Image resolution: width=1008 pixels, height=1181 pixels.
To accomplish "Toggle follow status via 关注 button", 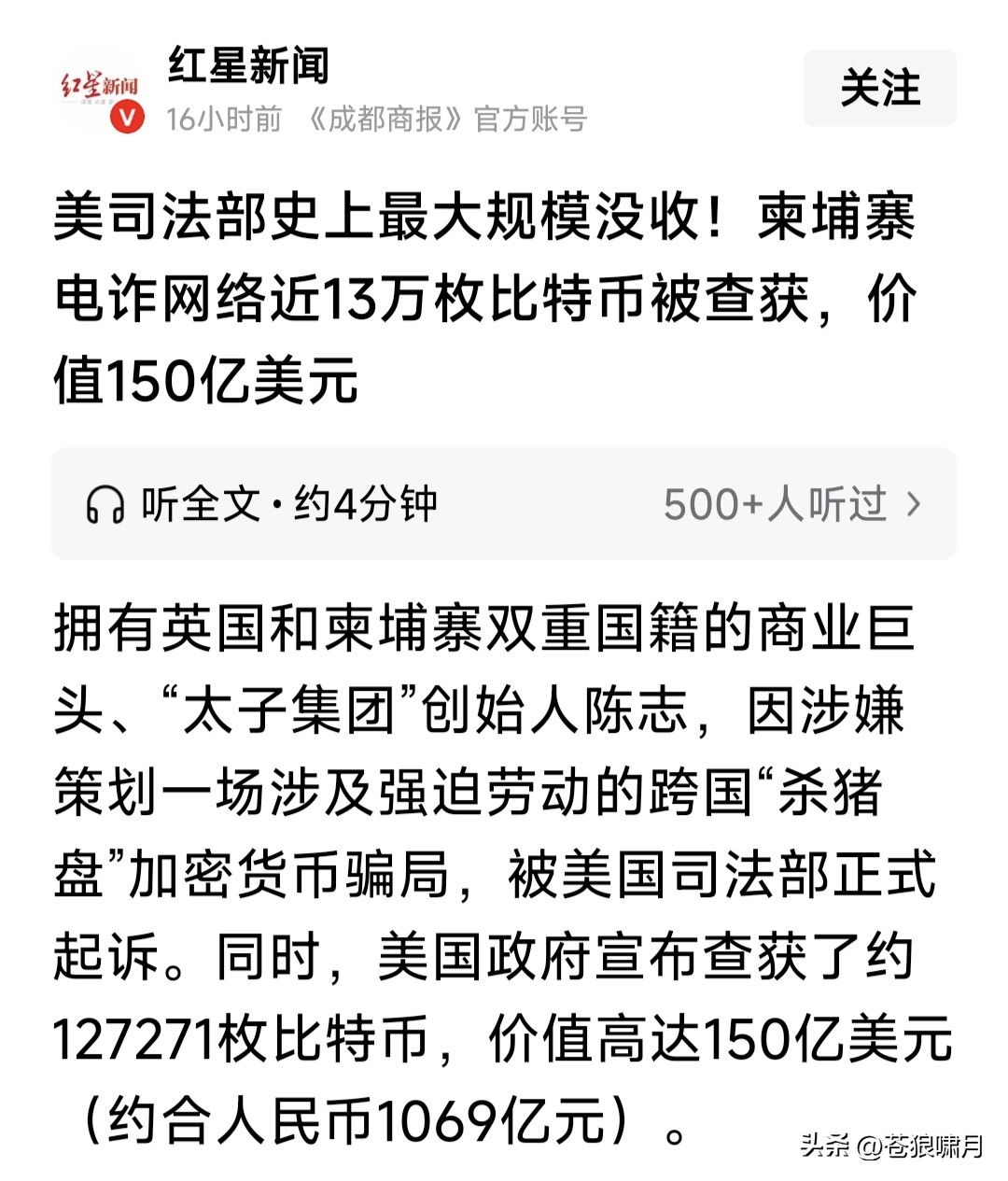I will 878,89.
